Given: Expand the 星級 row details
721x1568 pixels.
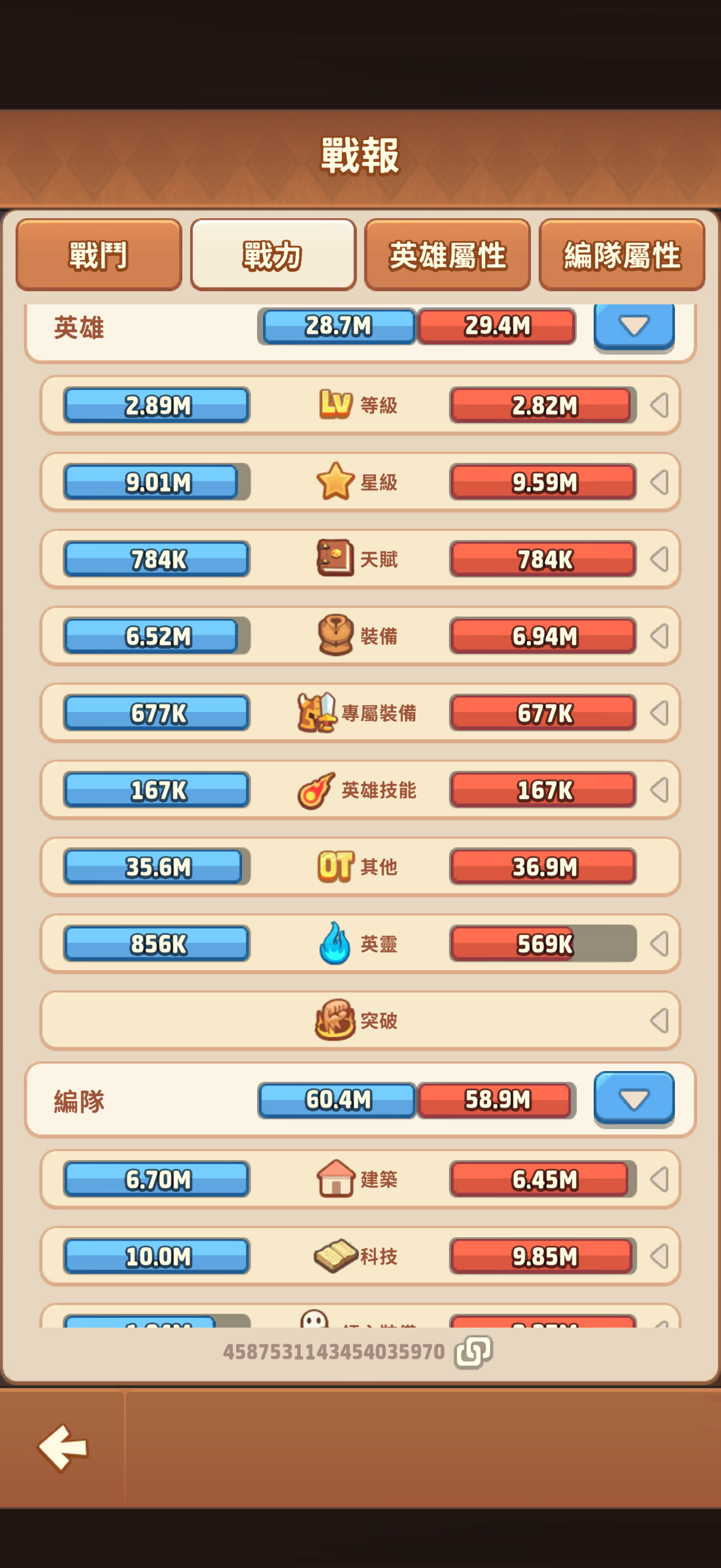Looking at the screenshot, I should tap(659, 482).
